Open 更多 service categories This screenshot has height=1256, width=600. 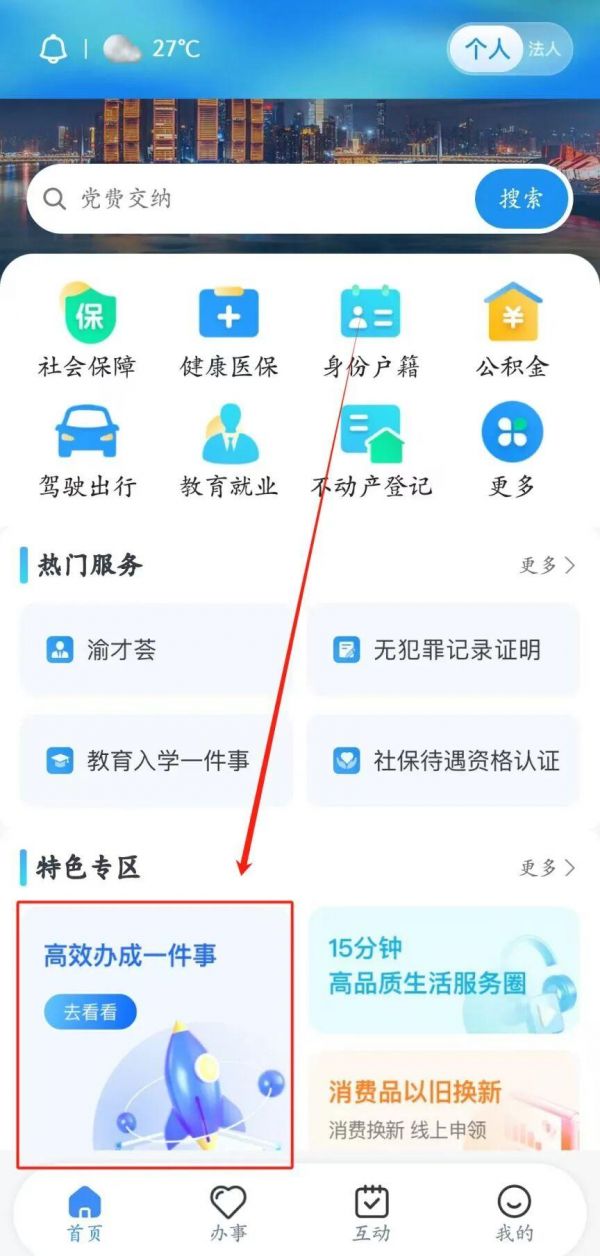(x=512, y=452)
